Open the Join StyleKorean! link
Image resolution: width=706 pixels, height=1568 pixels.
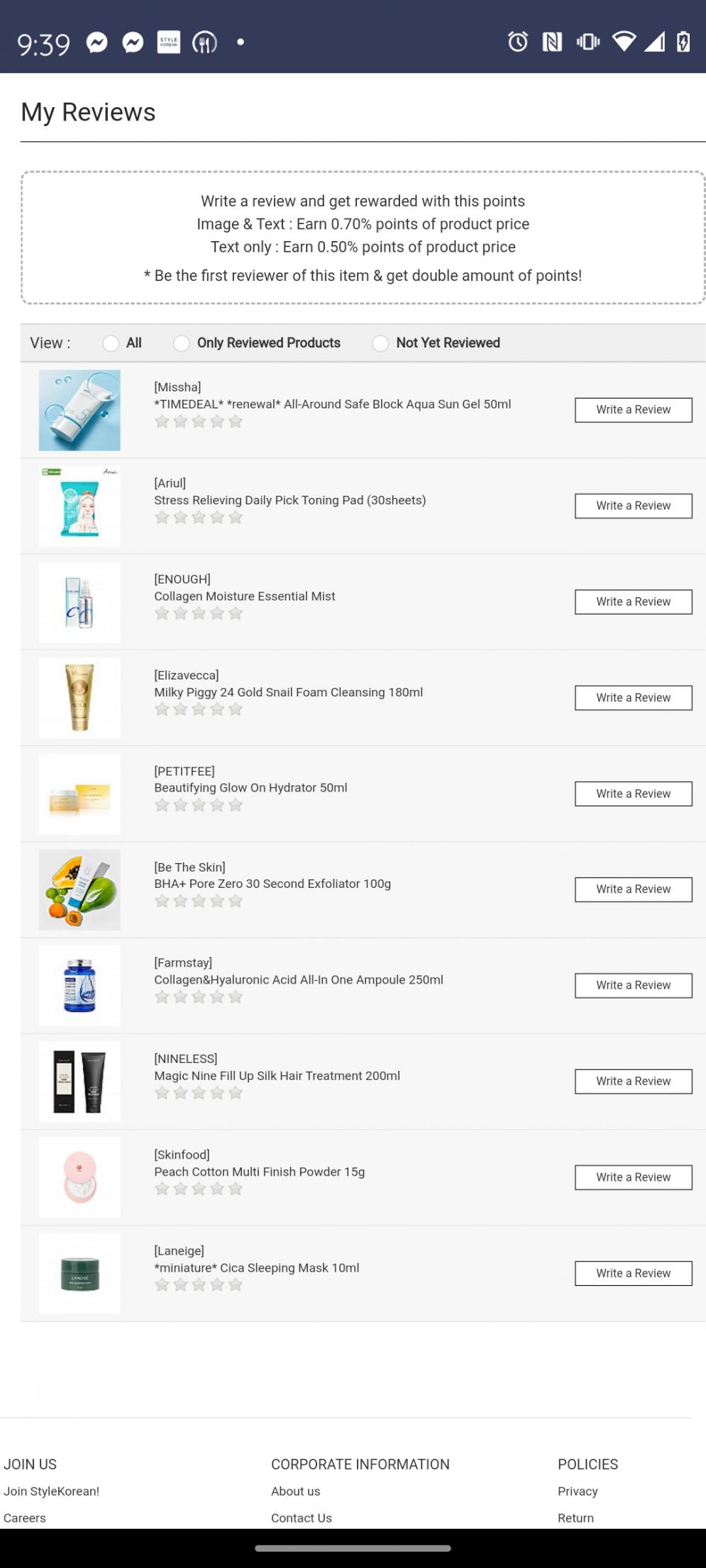(x=51, y=1491)
